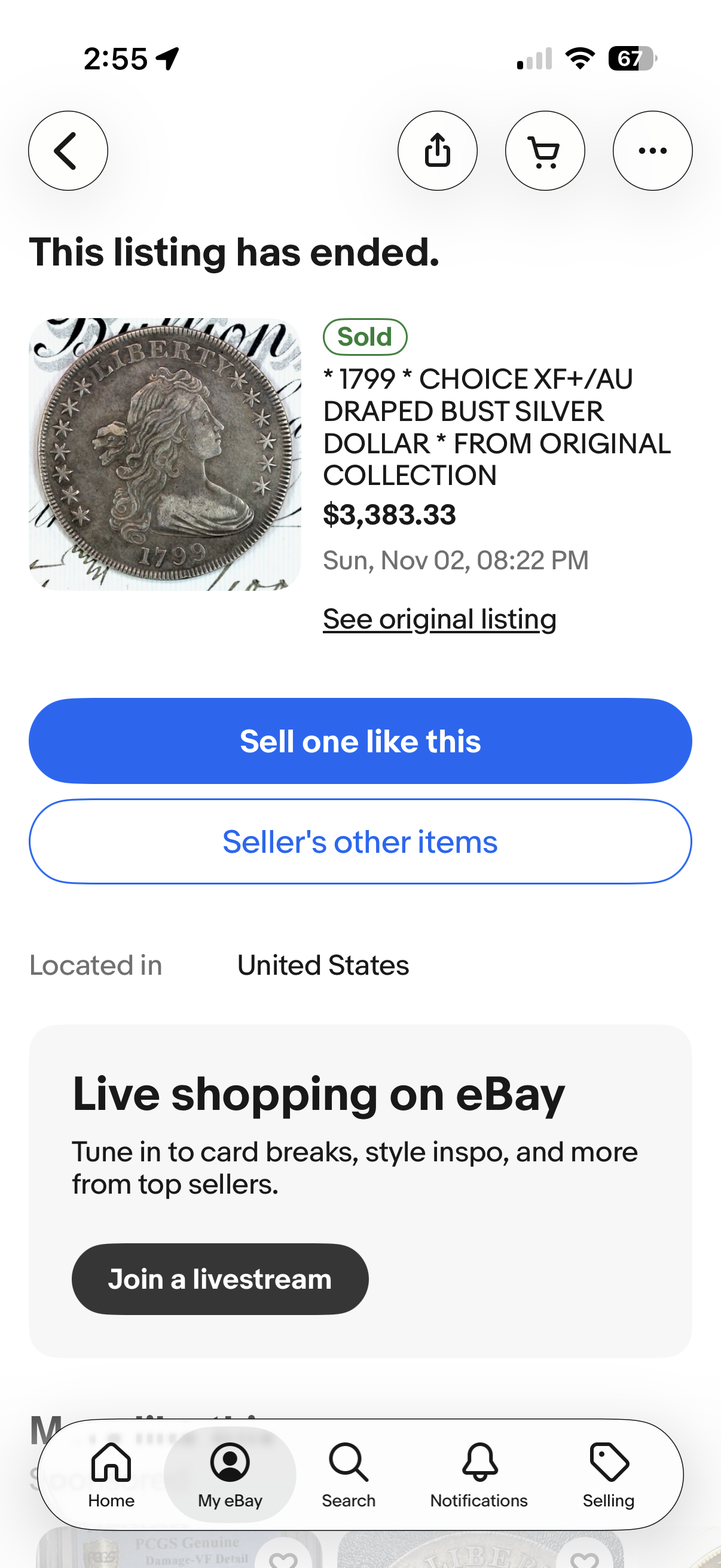Go back to the previous page
Viewport: 721px width, 1568px height.
click(x=68, y=150)
